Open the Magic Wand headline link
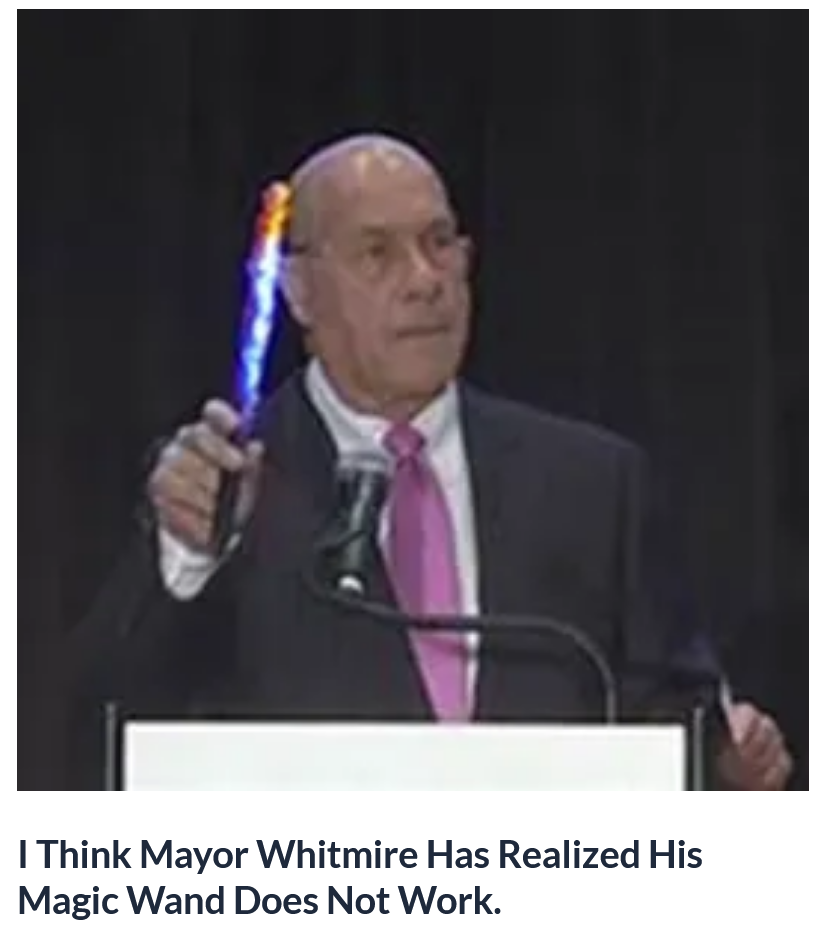 (360, 877)
